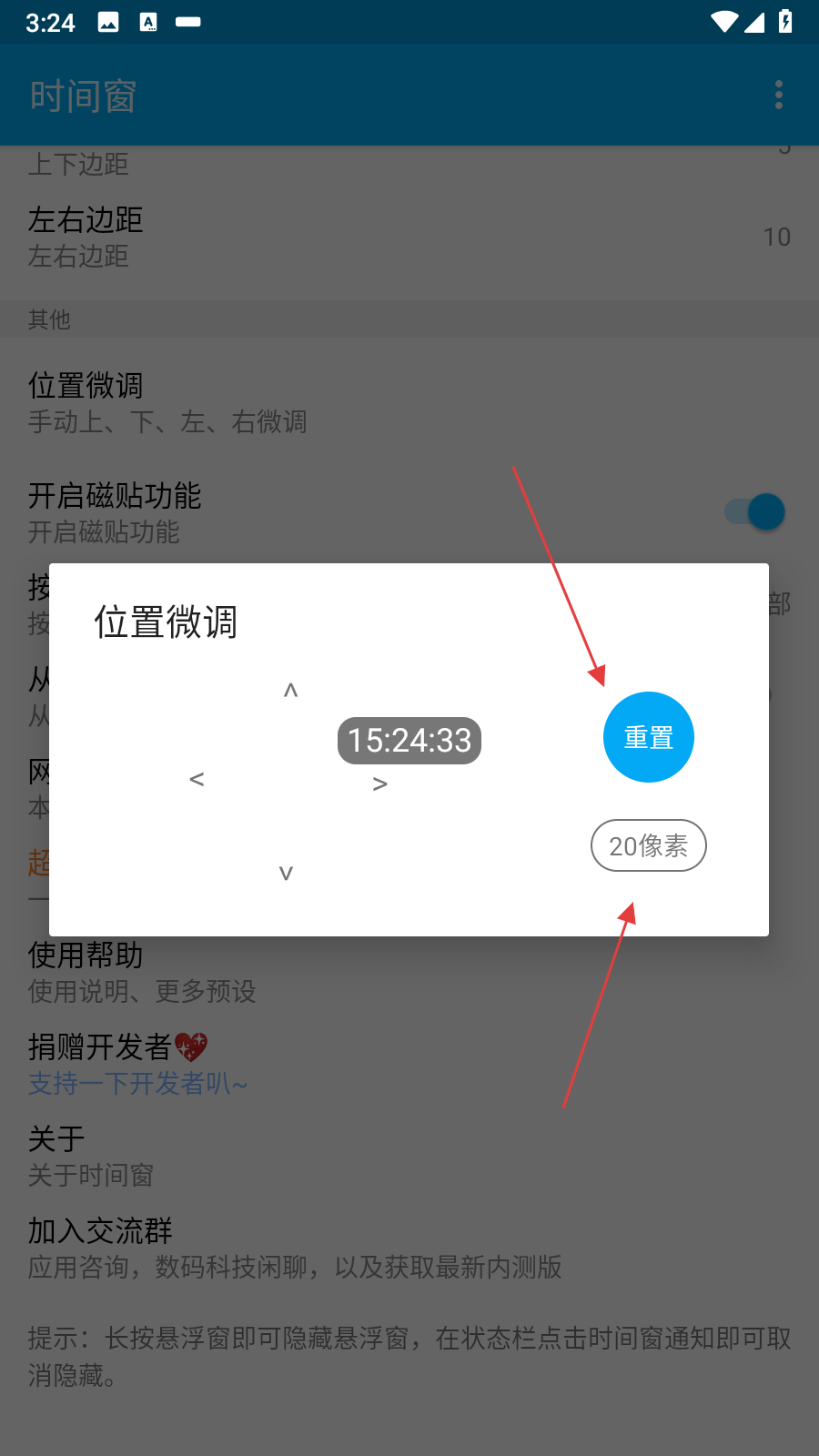This screenshot has width=819, height=1456.
Task: Shift position down using the v arrow
Action: [x=286, y=873]
